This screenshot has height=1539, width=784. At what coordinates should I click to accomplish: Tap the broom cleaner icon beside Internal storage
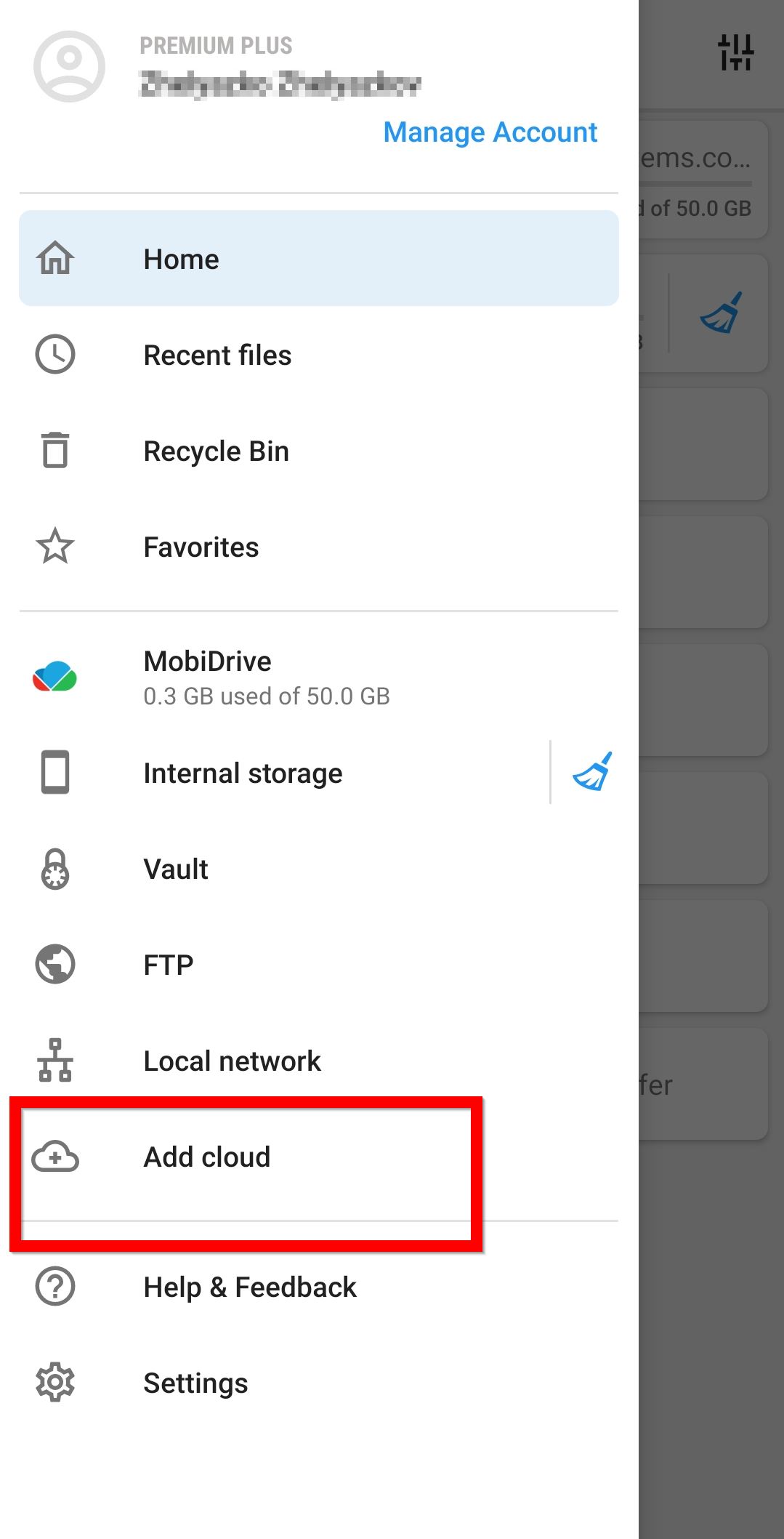coord(592,771)
